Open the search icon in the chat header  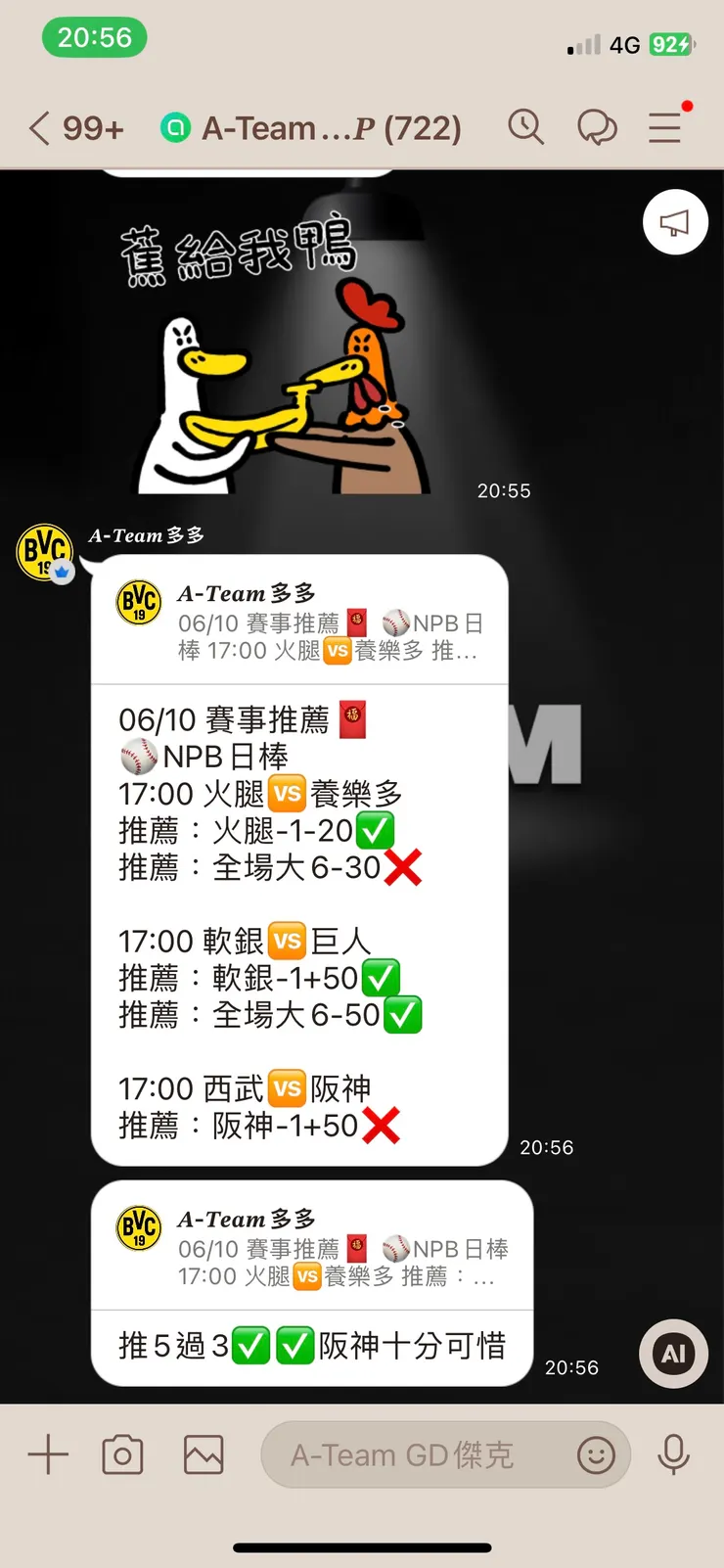[x=526, y=127]
